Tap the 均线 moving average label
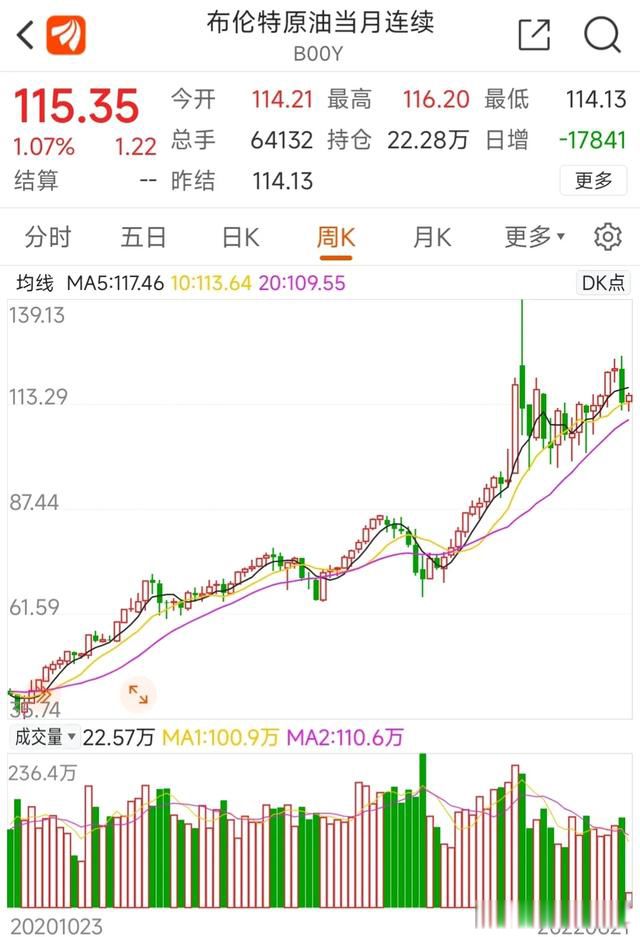The height and width of the screenshot is (937, 640). (33, 283)
